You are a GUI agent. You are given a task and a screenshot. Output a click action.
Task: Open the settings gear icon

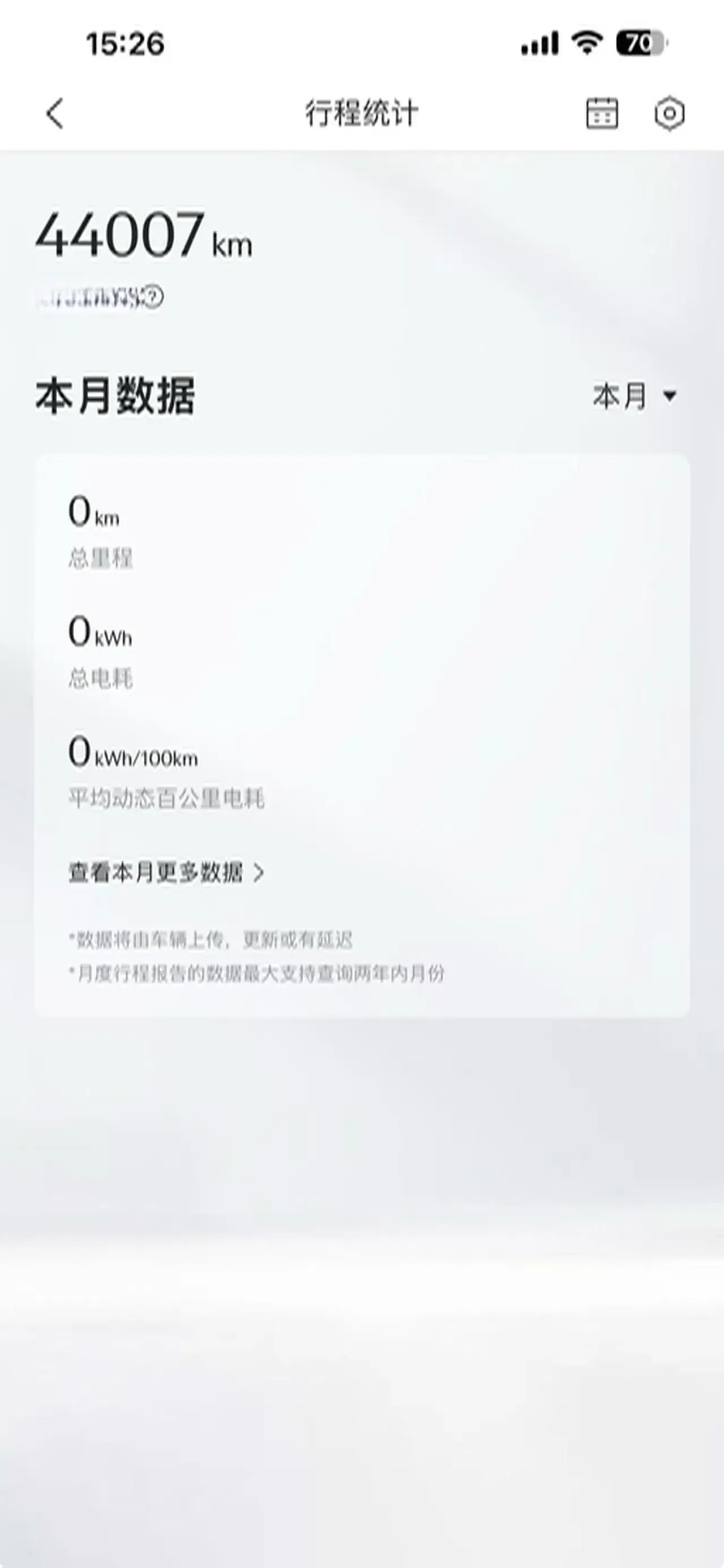(669, 113)
